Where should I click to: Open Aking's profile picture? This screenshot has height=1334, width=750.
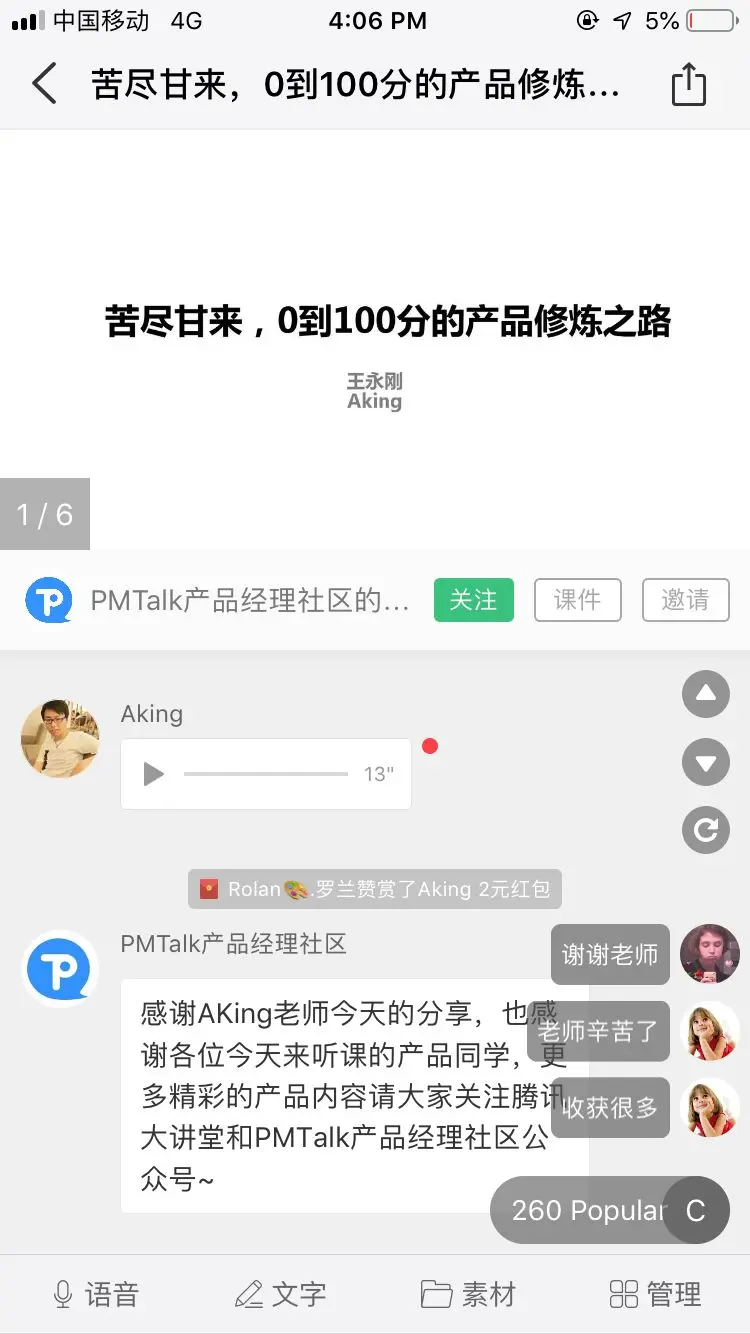click(x=60, y=738)
